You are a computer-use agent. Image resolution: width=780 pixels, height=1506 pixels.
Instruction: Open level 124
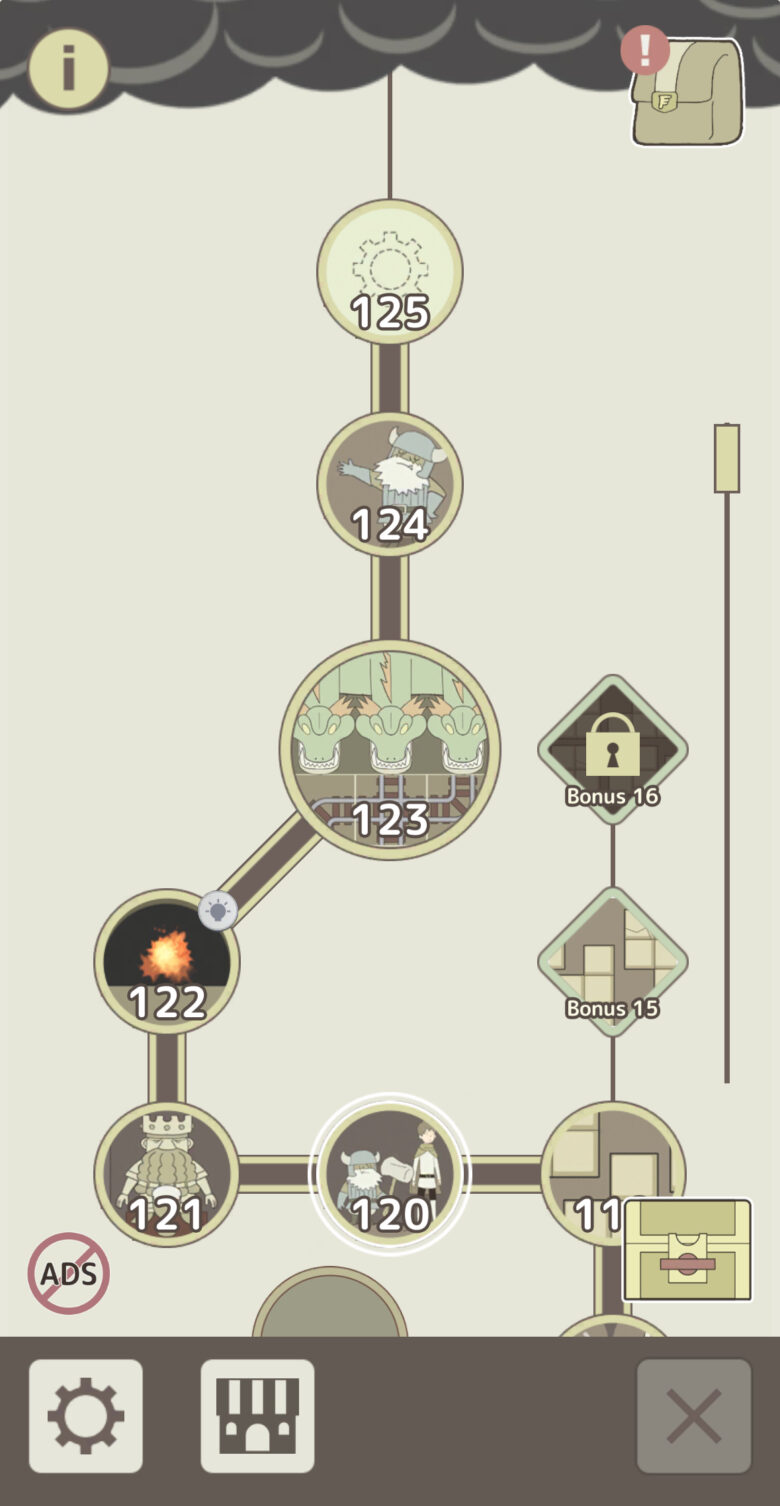(390, 484)
